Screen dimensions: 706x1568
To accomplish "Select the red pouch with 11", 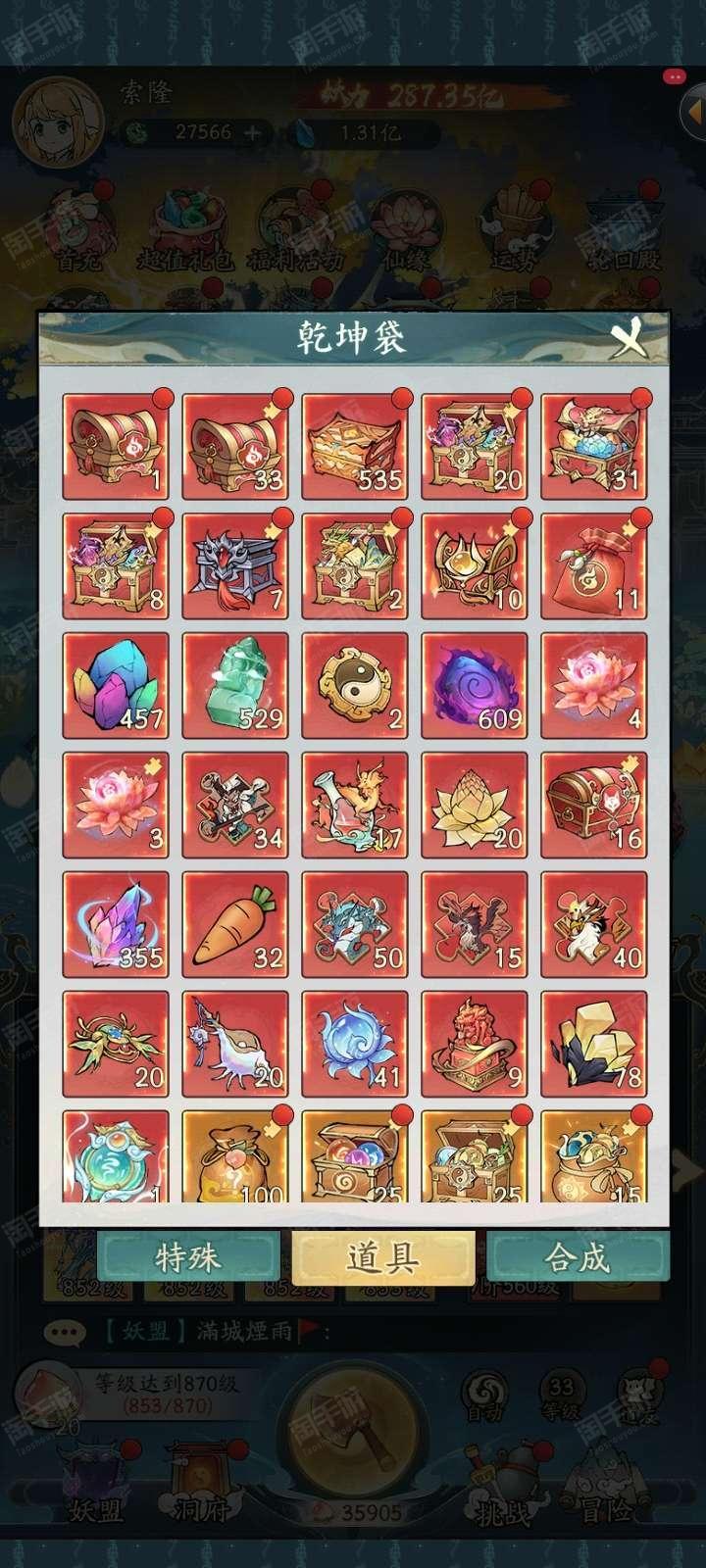I will coord(594,565).
